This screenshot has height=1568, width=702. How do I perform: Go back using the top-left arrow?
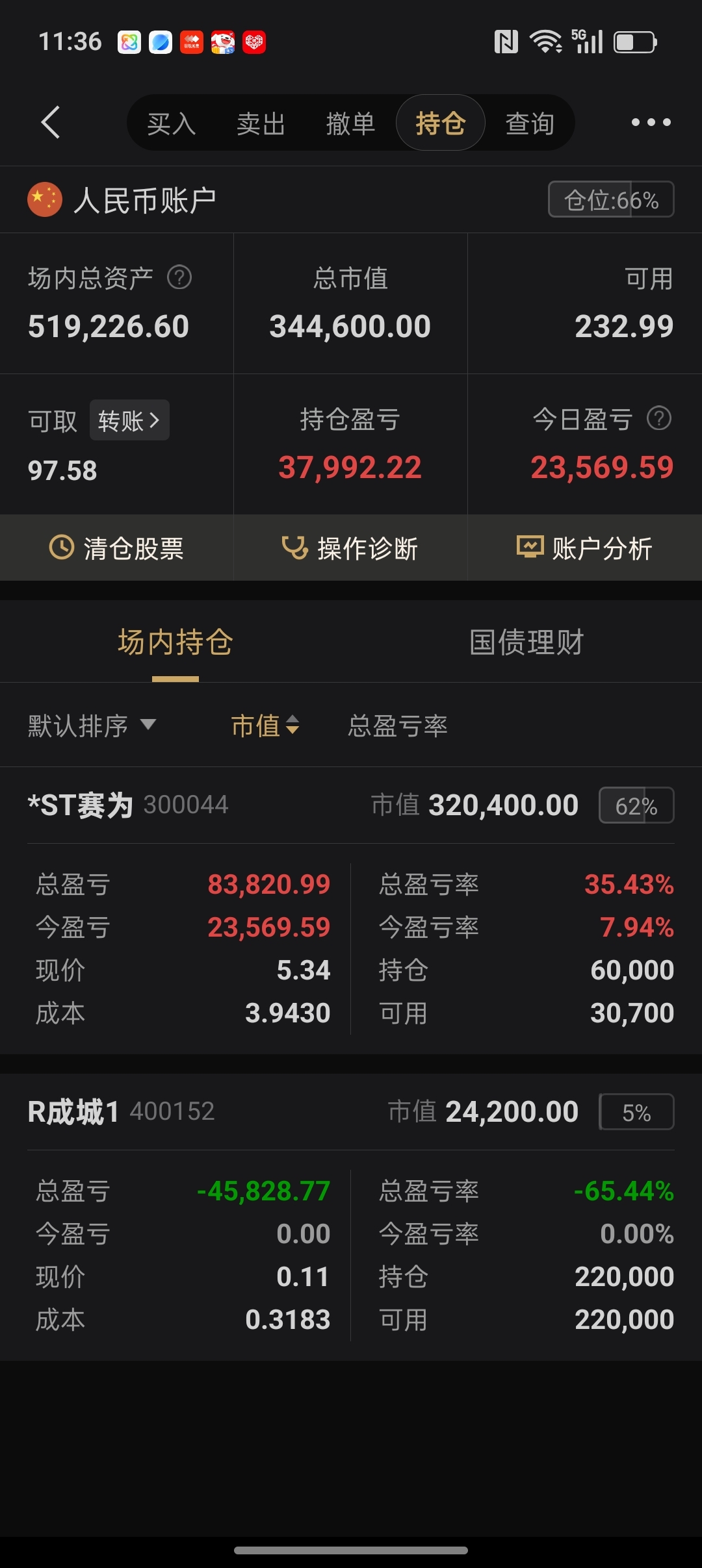click(x=51, y=122)
